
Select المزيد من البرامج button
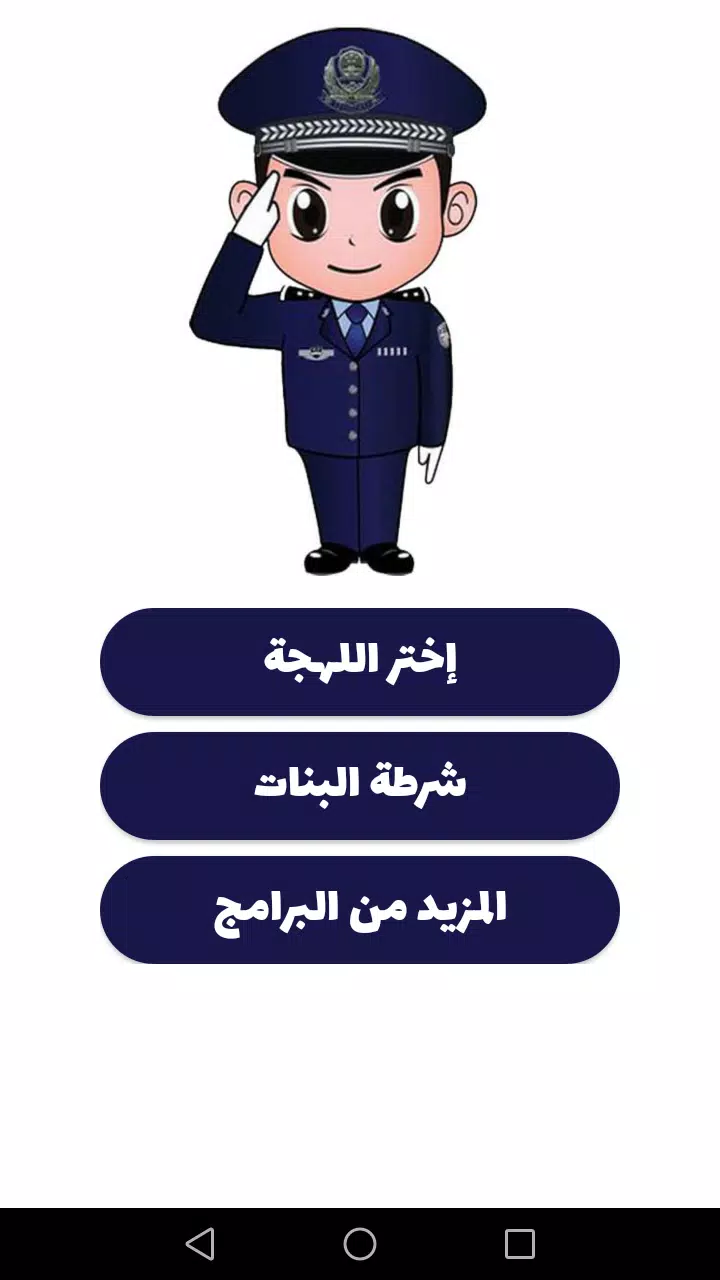[360, 909]
